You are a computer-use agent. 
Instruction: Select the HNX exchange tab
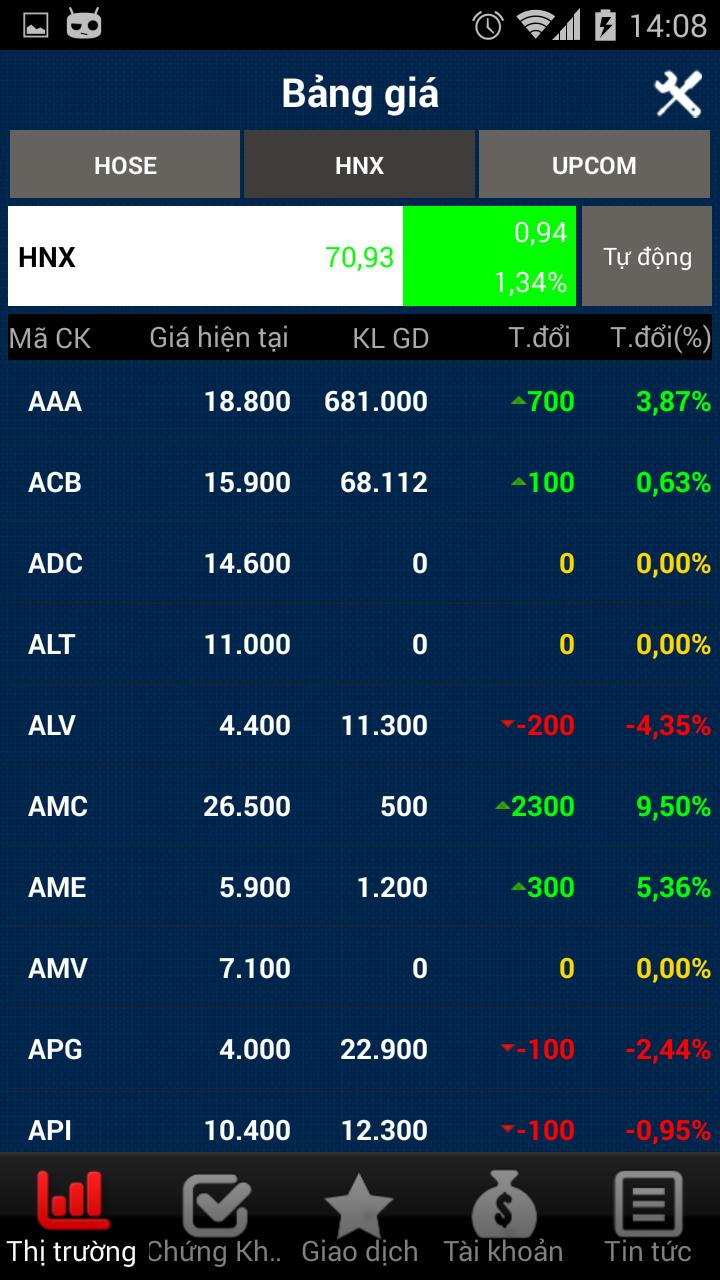click(360, 165)
